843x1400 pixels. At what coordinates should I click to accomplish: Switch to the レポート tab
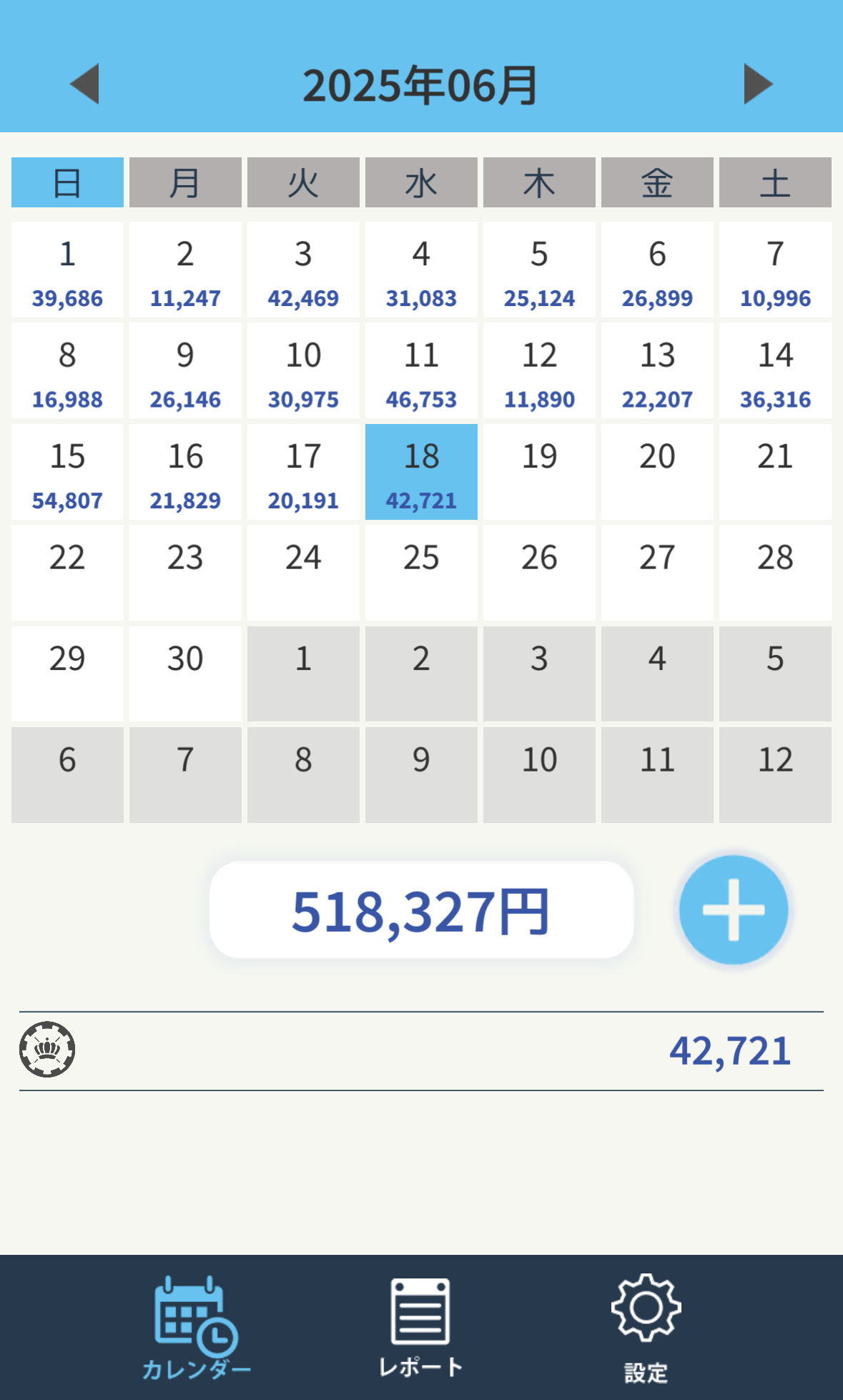pos(420,1328)
